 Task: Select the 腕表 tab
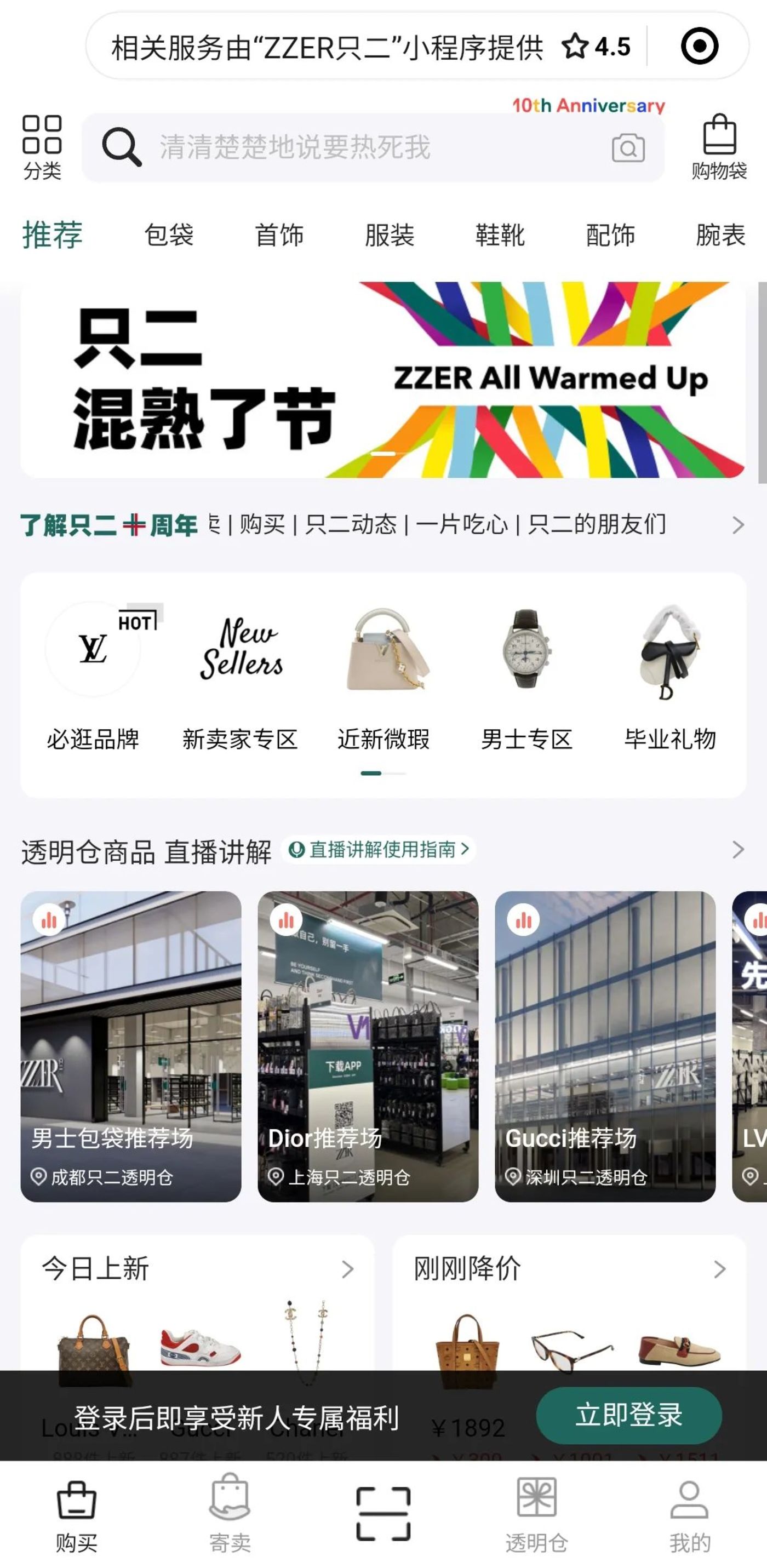720,235
